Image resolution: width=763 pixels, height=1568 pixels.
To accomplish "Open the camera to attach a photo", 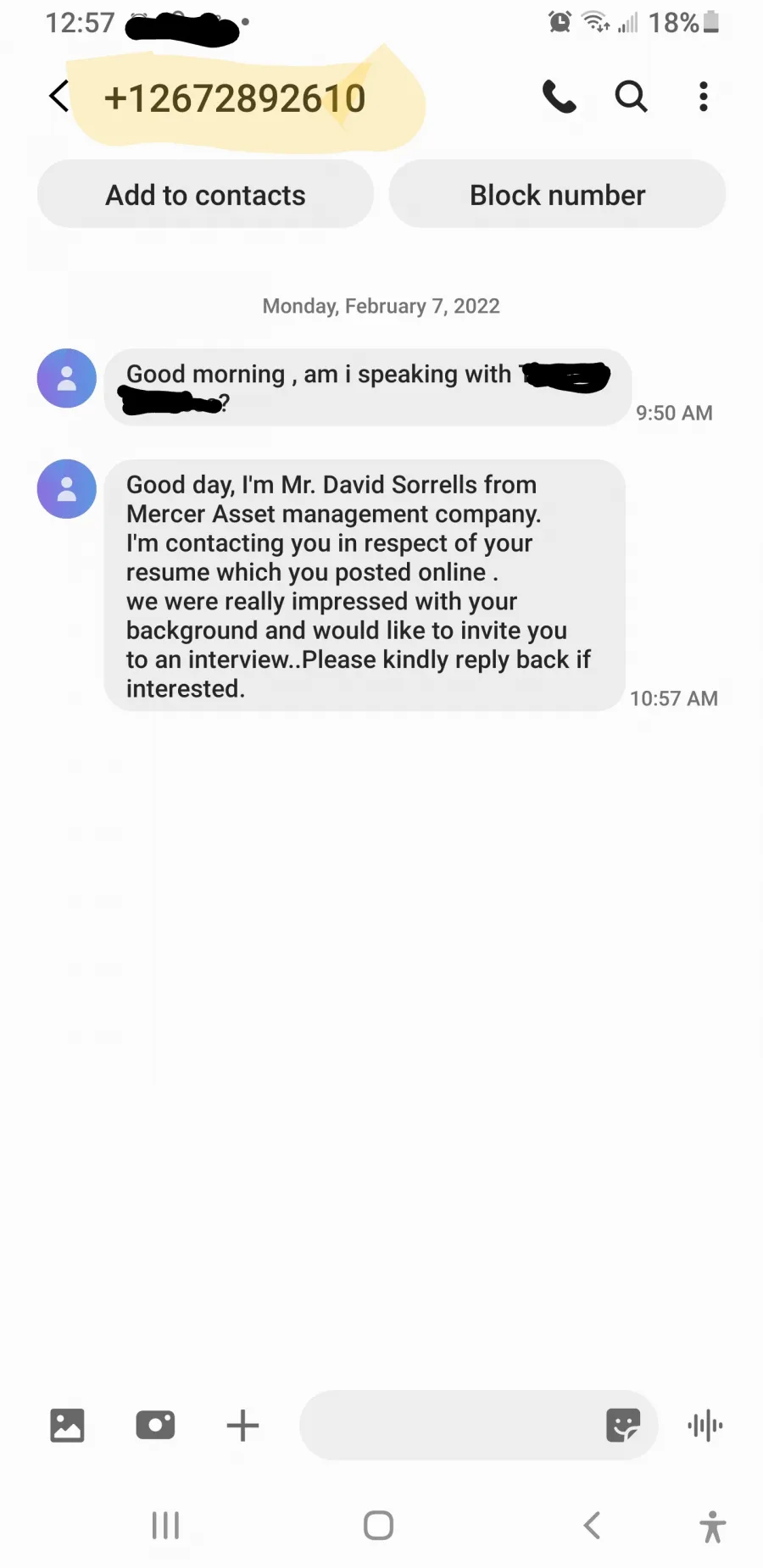I will click(155, 1425).
